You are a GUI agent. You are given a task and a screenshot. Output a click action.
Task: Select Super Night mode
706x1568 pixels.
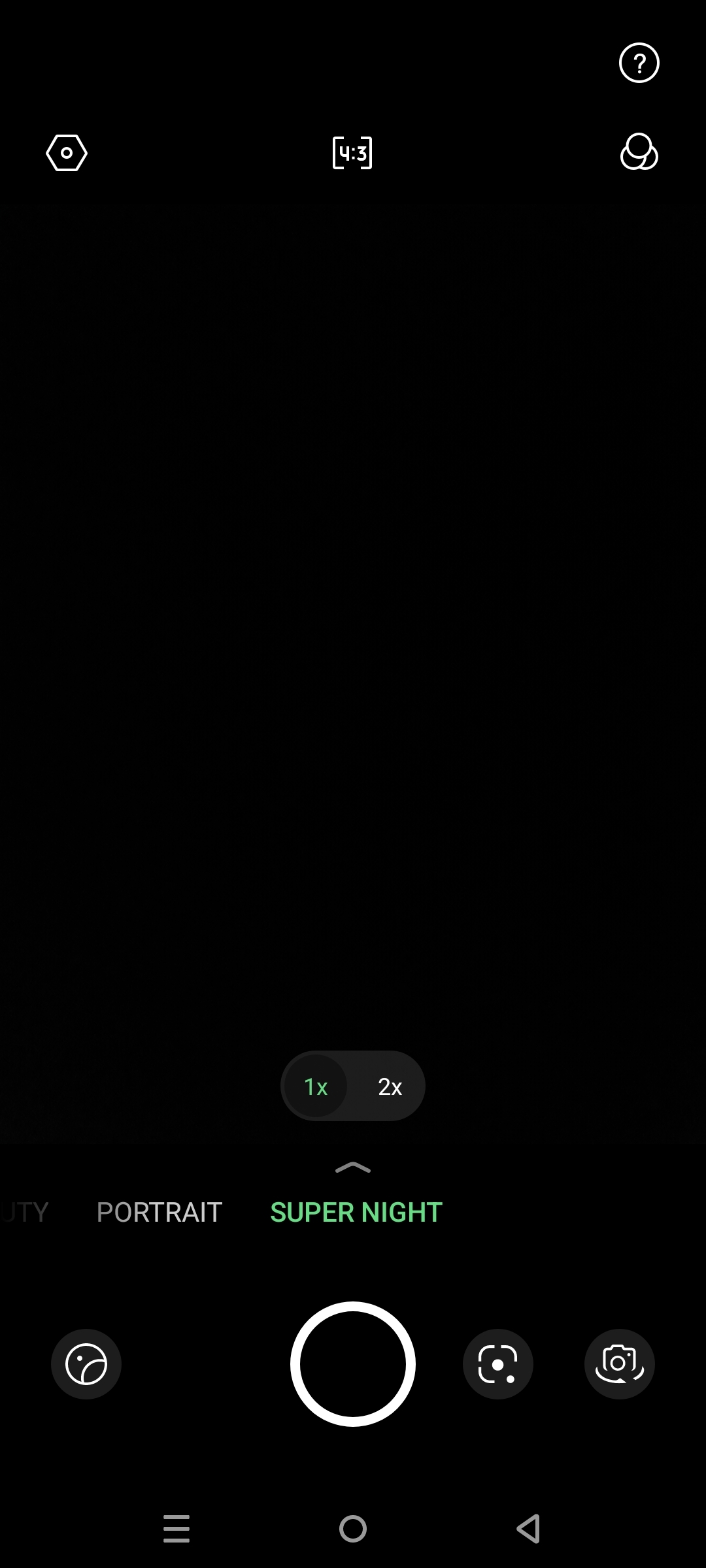[x=356, y=1213]
